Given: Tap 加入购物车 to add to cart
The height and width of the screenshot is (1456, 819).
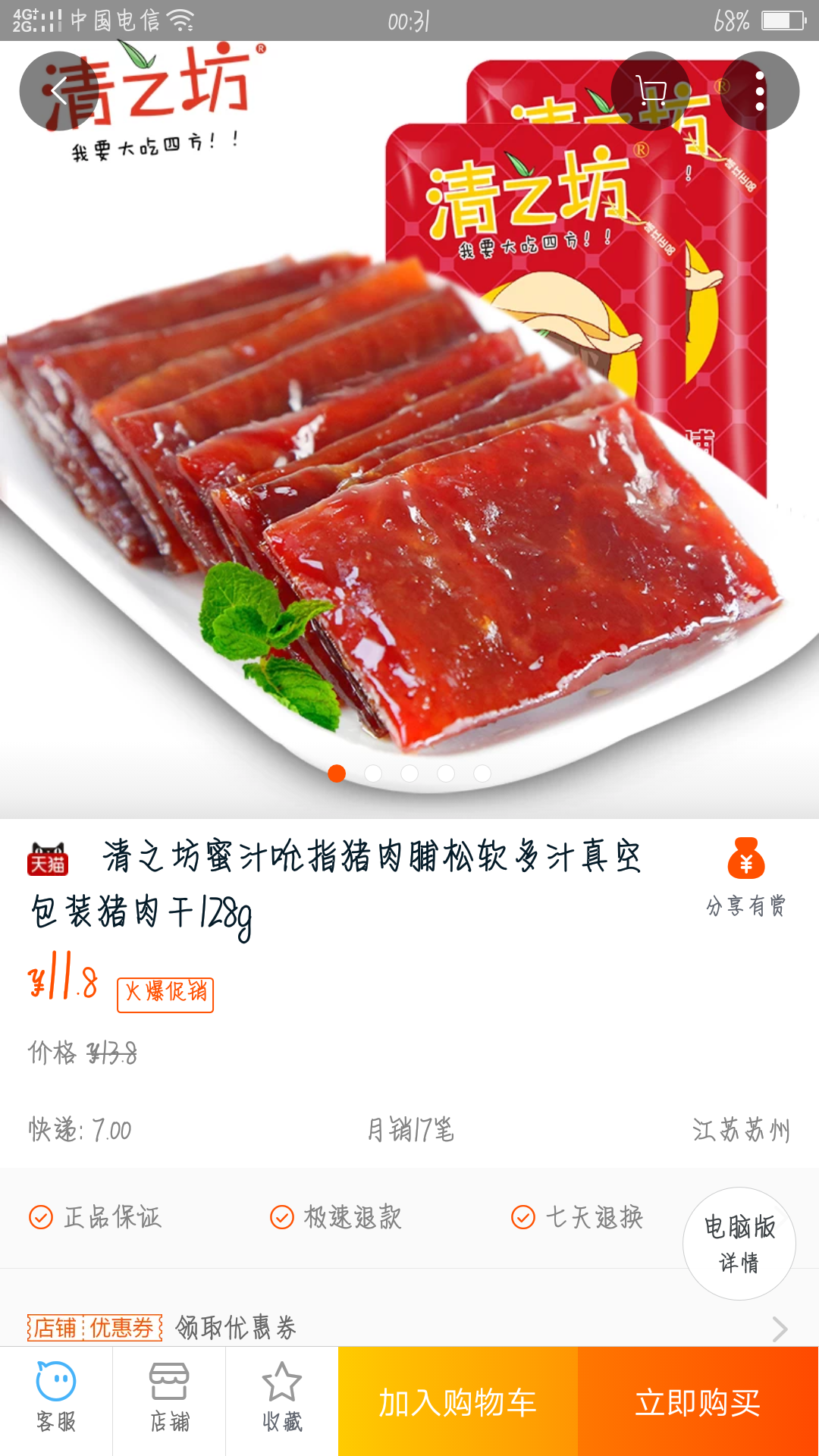Looking at the screenshot, I should coord(458,1401).
